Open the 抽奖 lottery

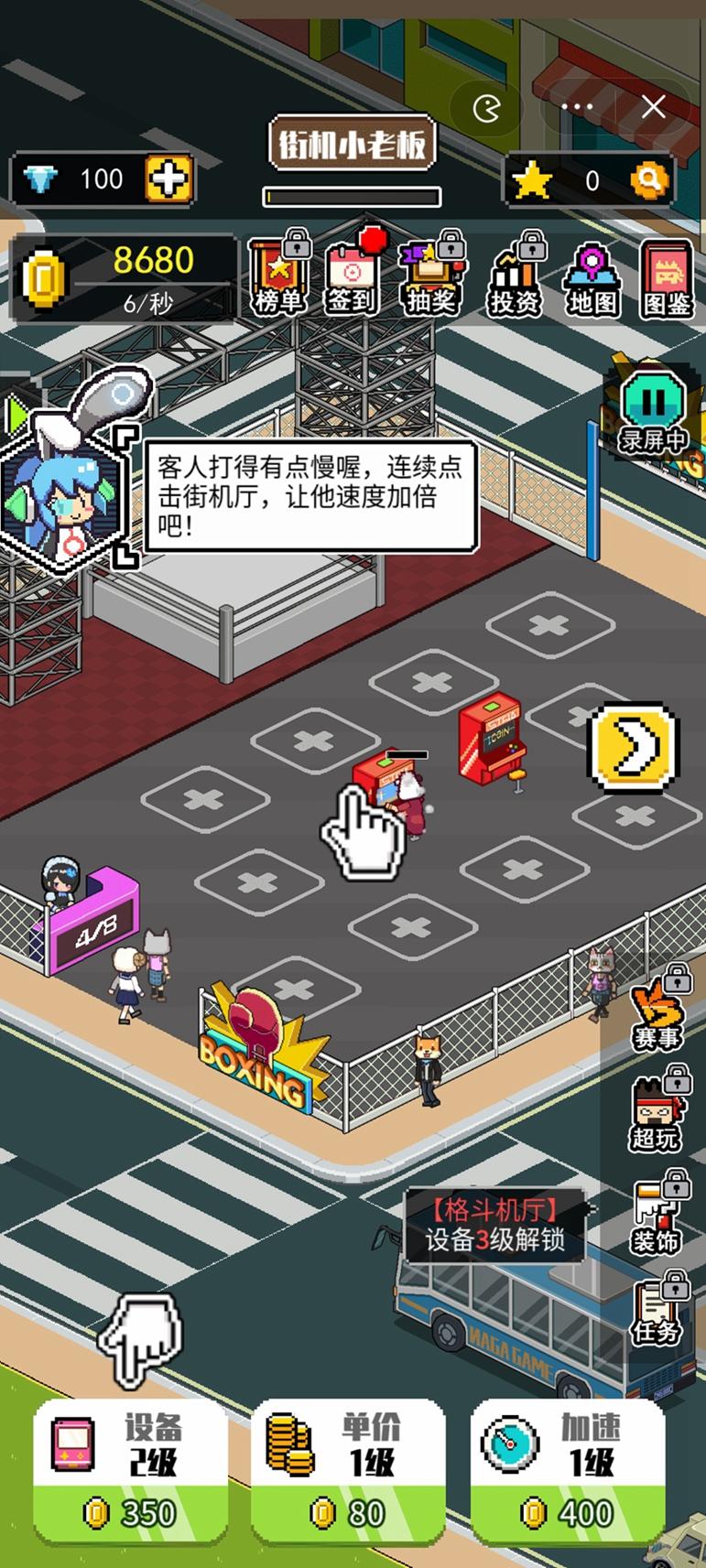(429, 275)
